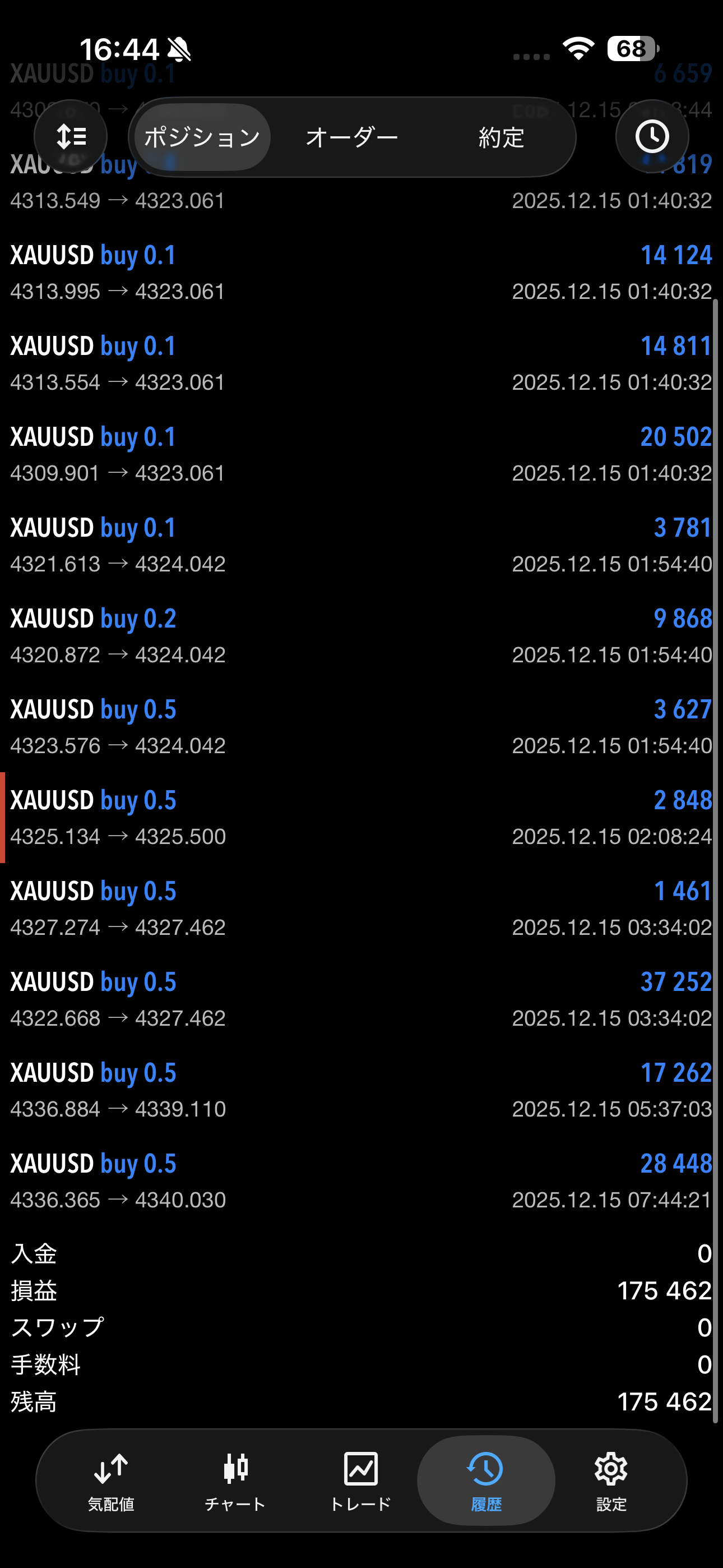
Task: Open the trade with profit 1 461
Action: [x=361, y=908]
